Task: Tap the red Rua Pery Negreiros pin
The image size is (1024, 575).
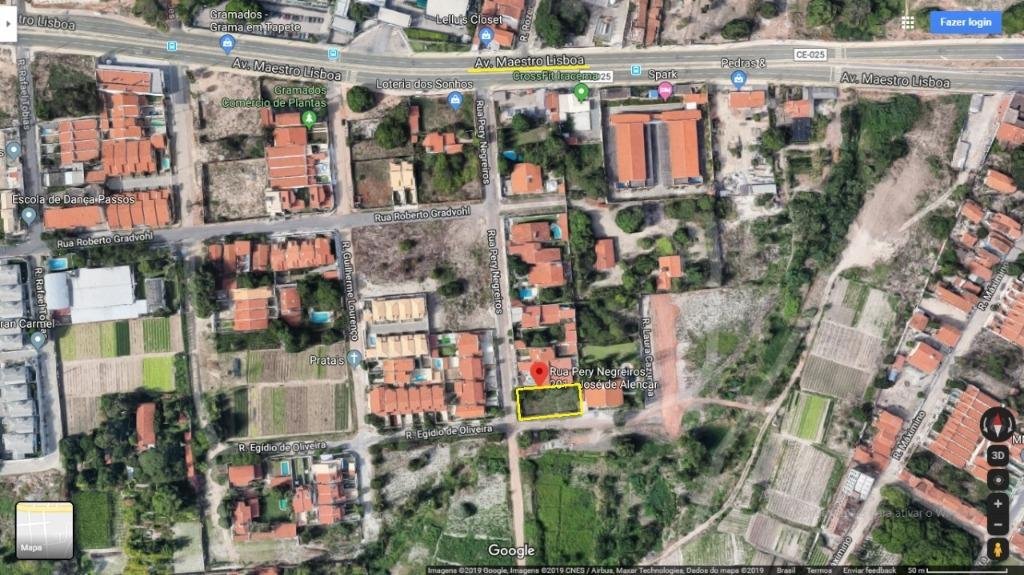Action: point(539,374)
